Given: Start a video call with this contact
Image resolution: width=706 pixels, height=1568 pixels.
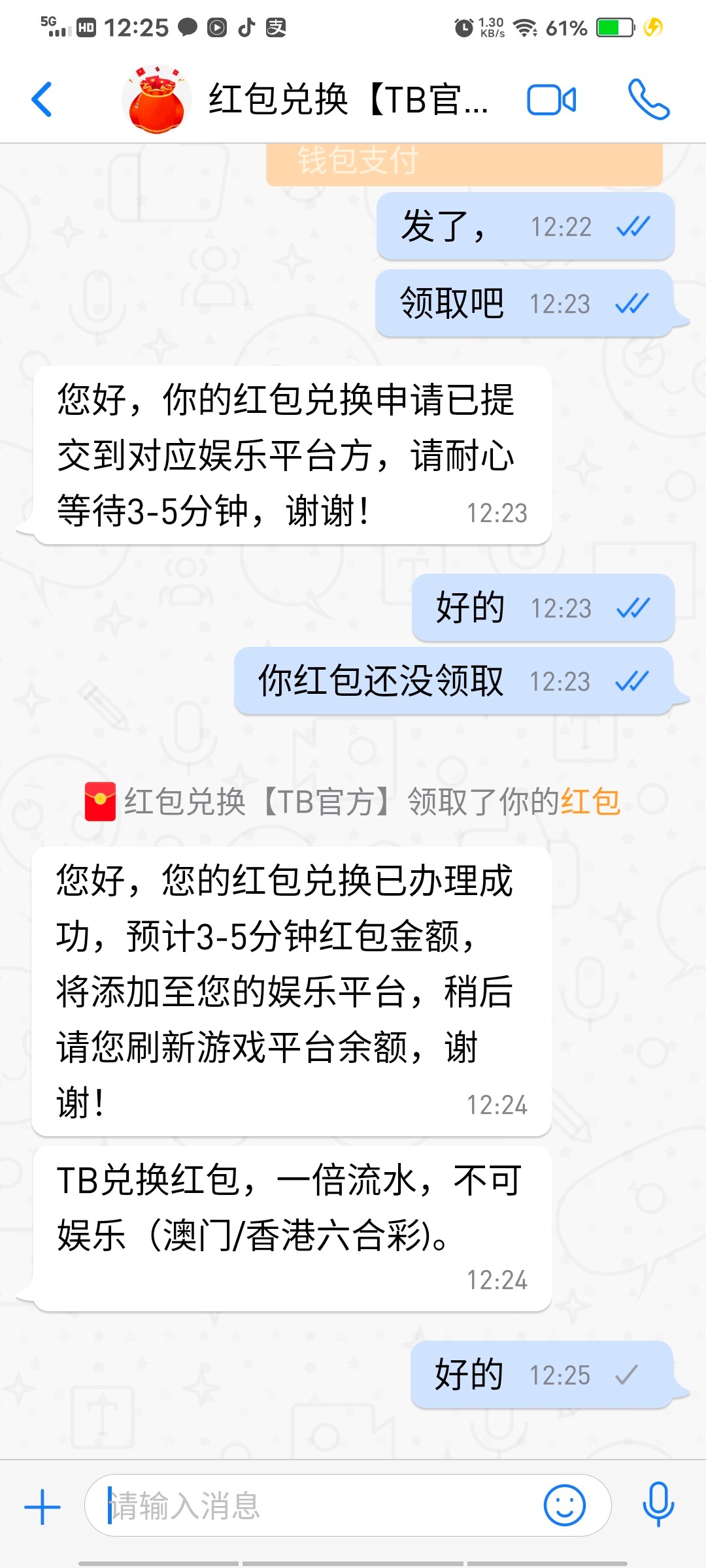Looking at the screenshot, I should [x=552, y=100].
